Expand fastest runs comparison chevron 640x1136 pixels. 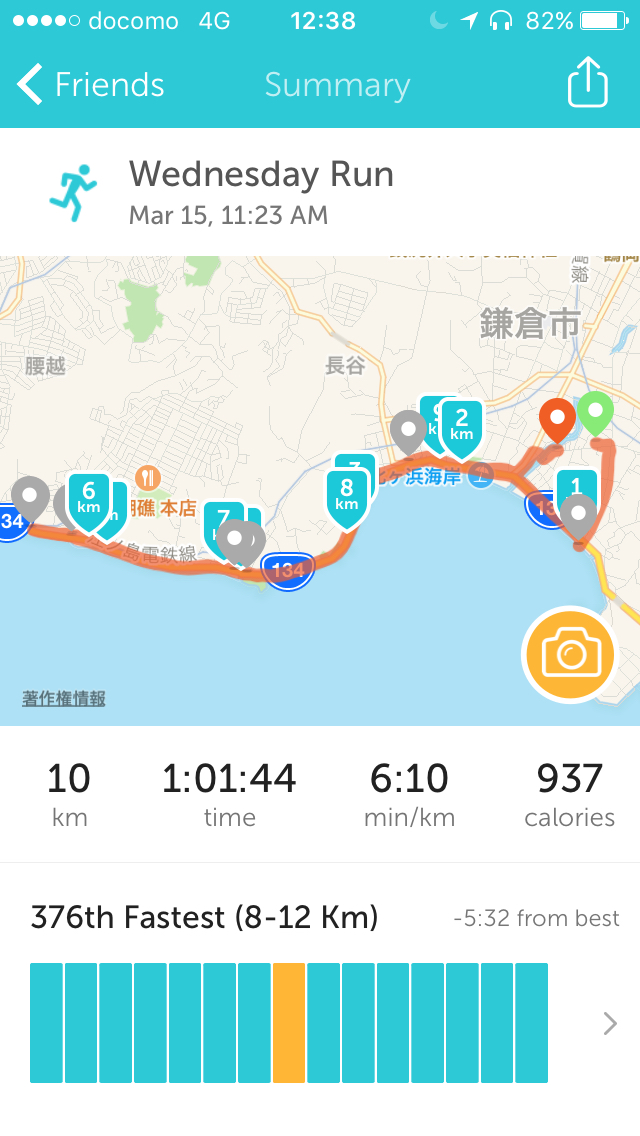click(x=610, y=1023)
